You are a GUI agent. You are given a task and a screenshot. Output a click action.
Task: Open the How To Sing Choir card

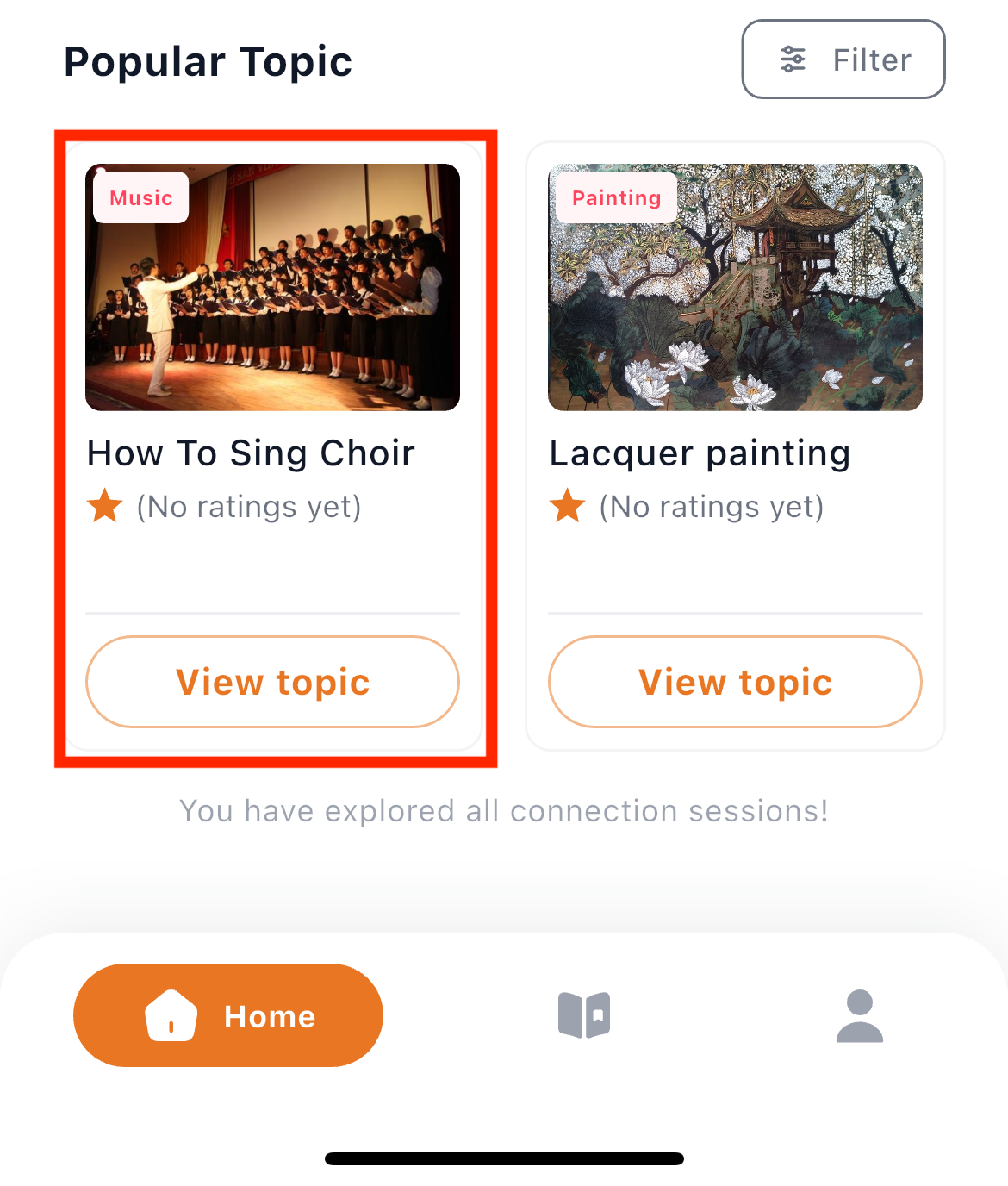(272, 345)
